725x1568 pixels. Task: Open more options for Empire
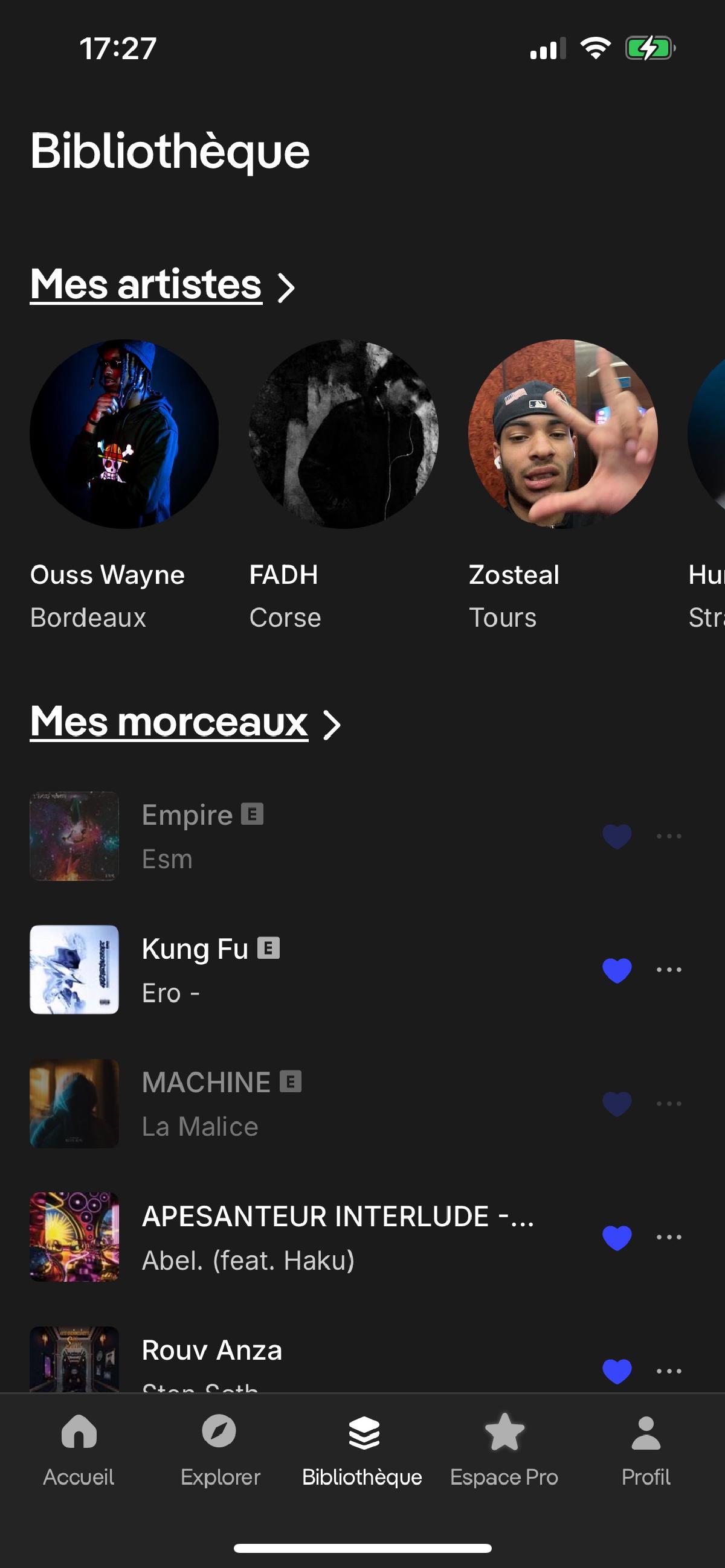[x=668, y=836]
